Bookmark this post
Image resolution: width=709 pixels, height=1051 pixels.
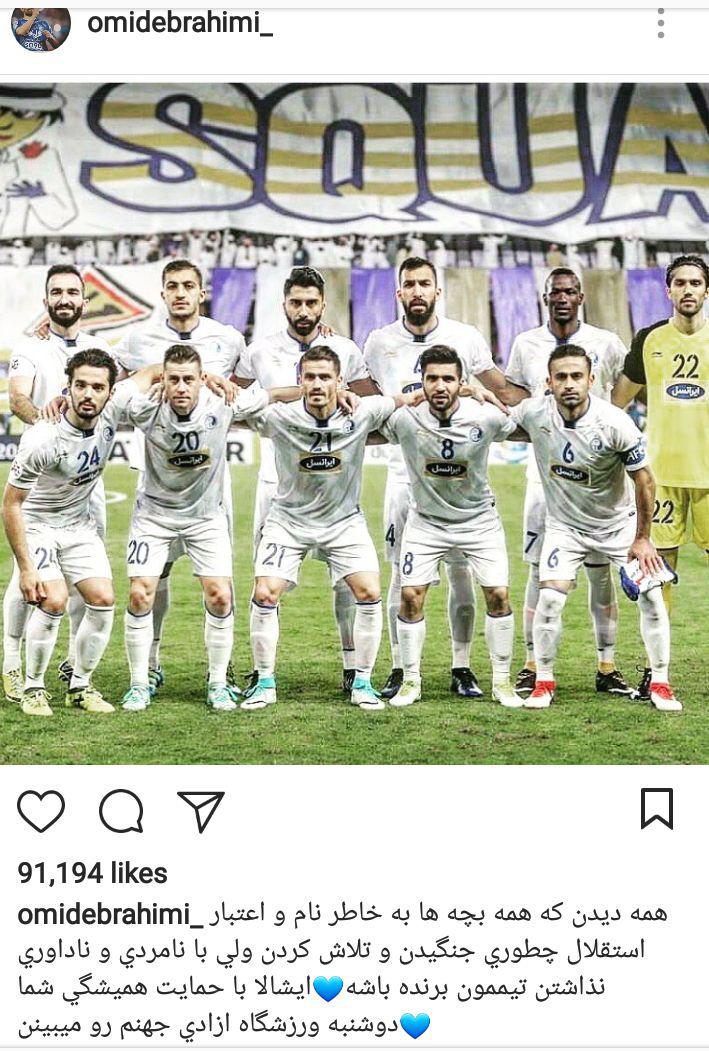point(657,809)
